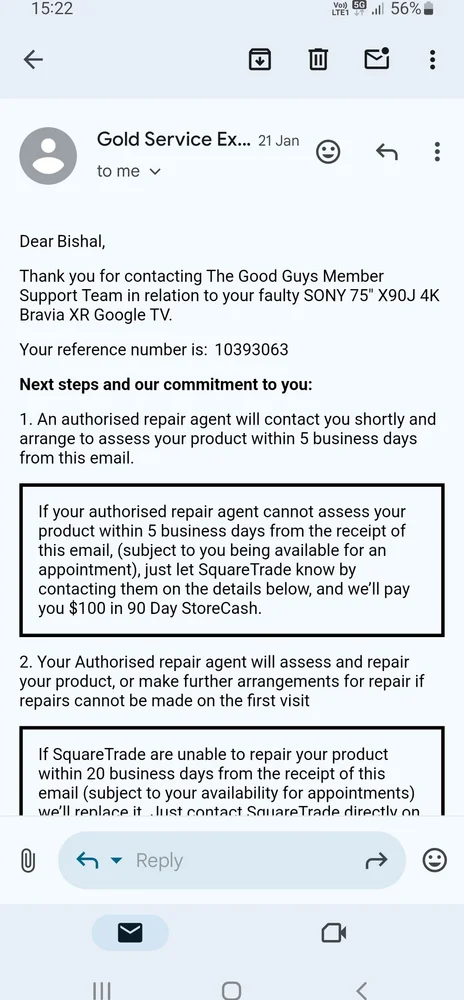Open emoji picker next to the Reply box
Screen dimensions: 464x1000
pyautogui.click(x=435, y=861)
